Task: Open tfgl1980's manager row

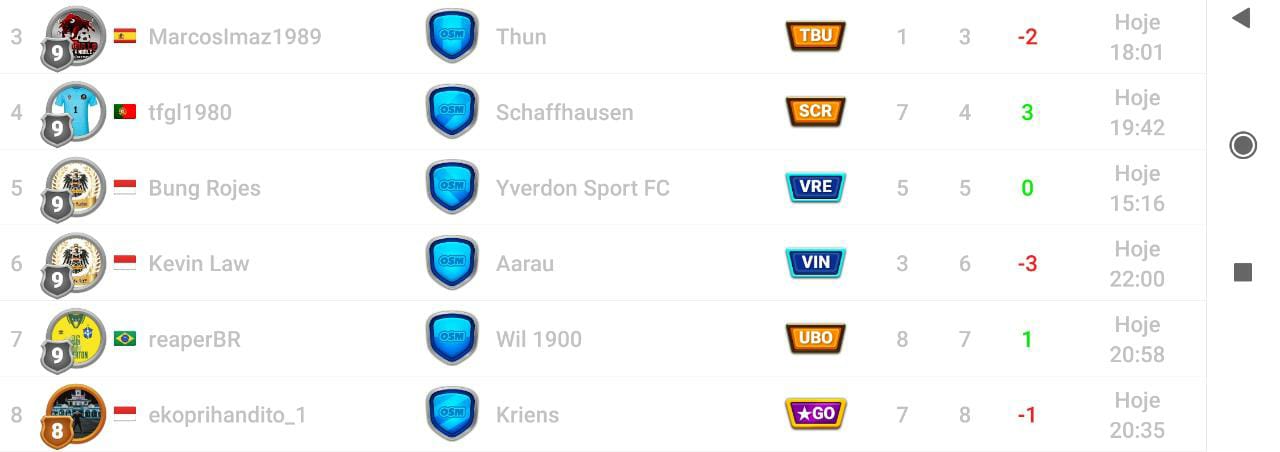Action: tap(190, 112)
